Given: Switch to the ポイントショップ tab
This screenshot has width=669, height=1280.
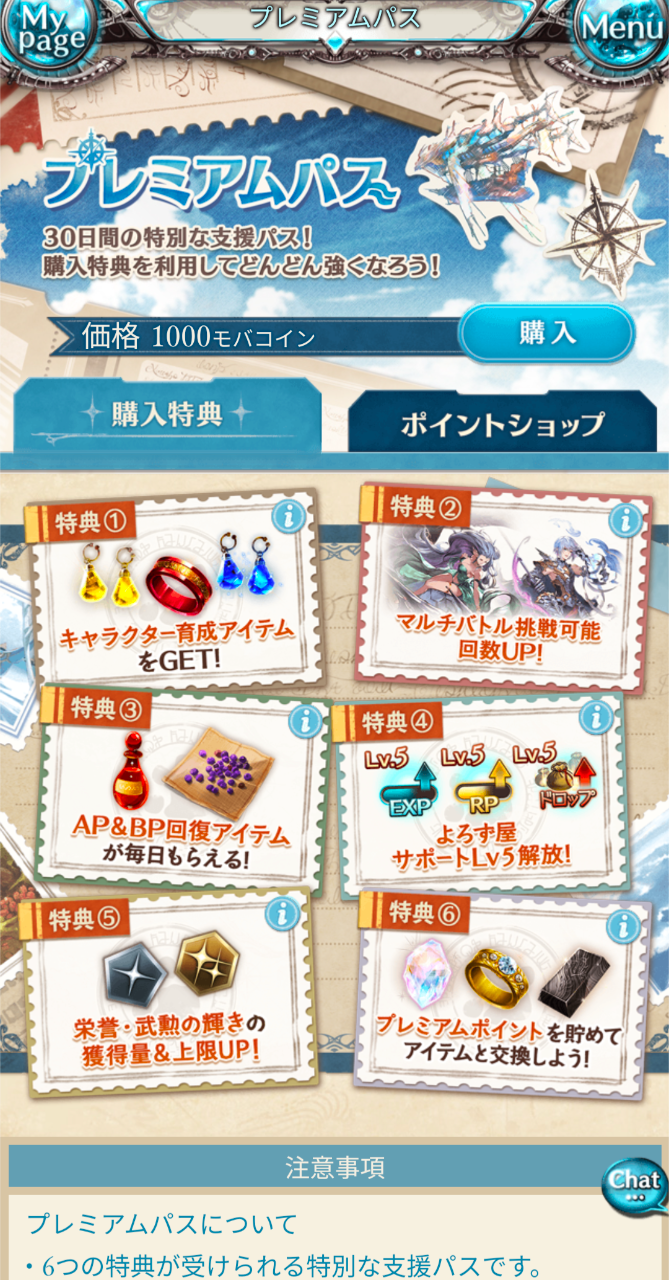Looking at the screenshot, I should [502, 424].
